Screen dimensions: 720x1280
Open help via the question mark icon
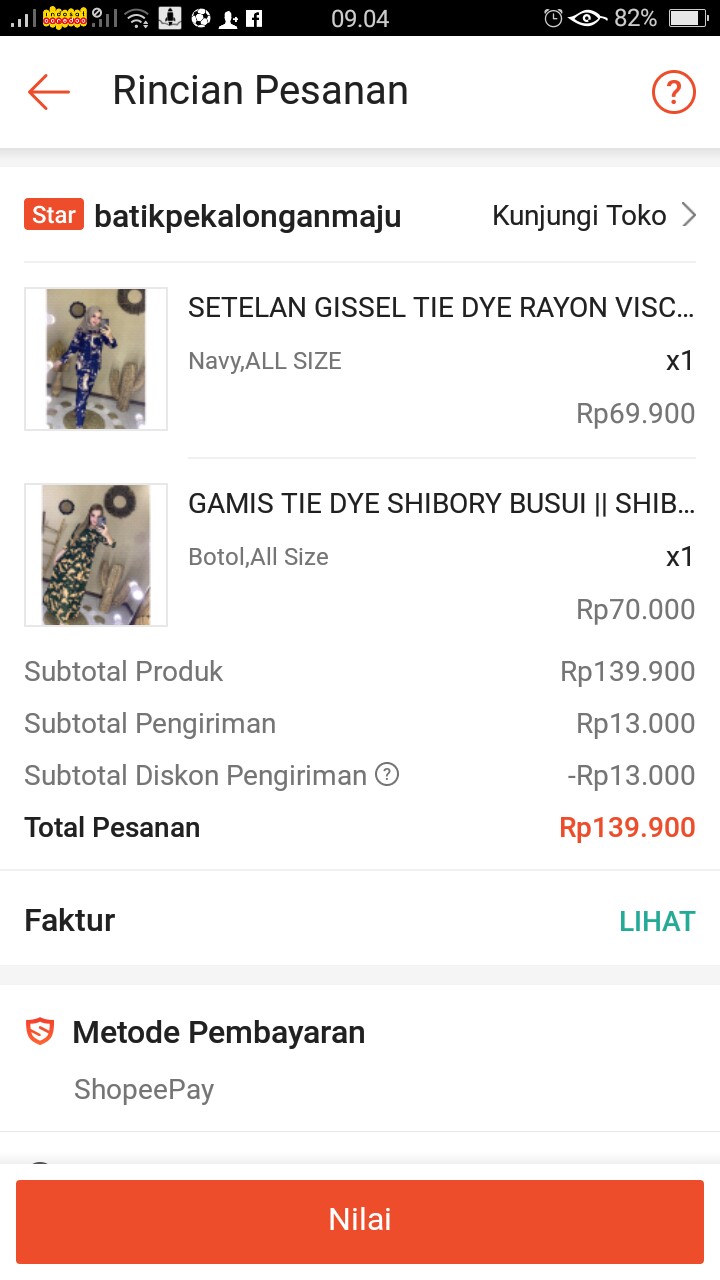(x=674, y=91)
